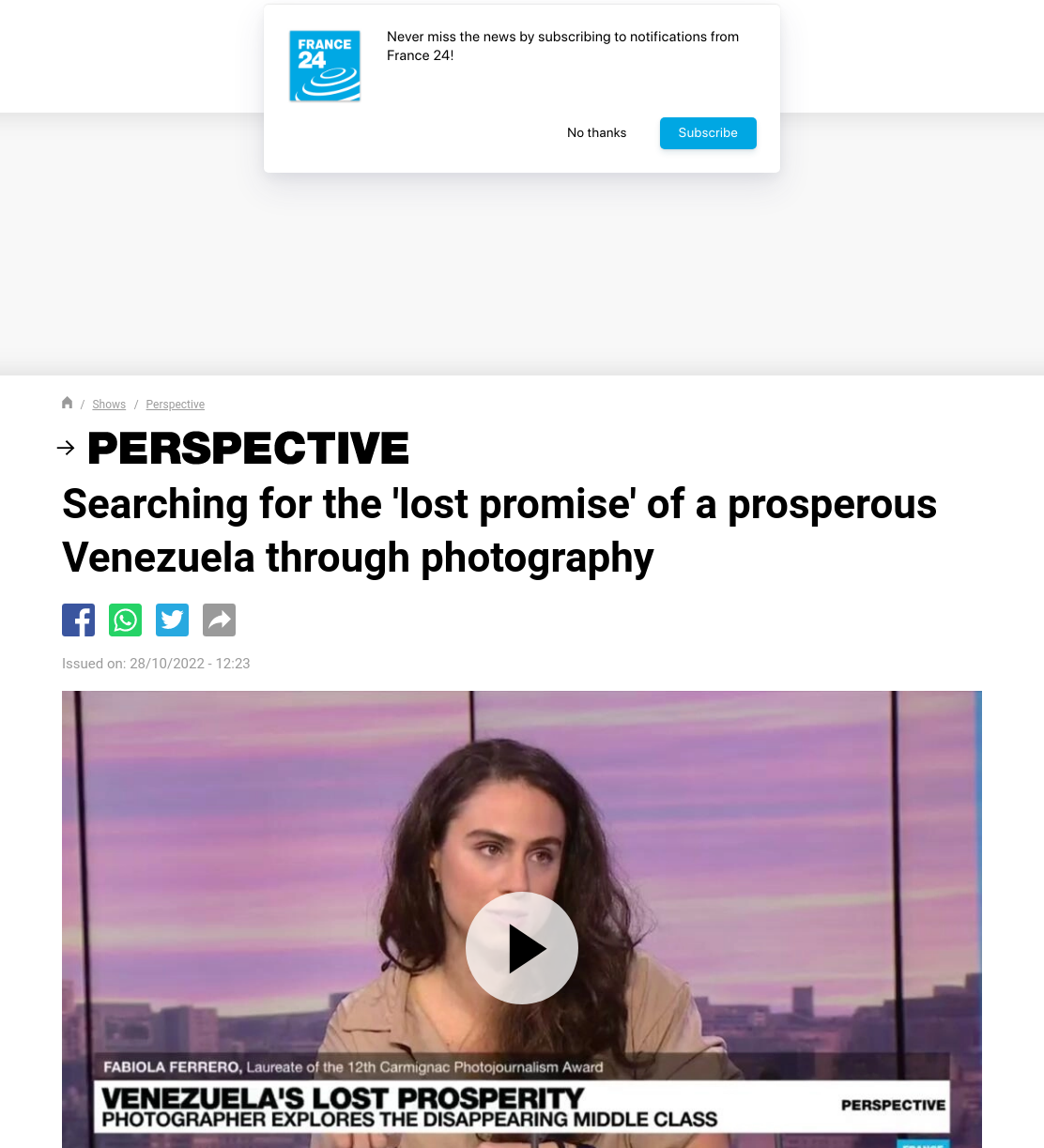Open the Perspective breadcrumb link
Screen dimensions: 1044x1148
(x=175, y=405)
